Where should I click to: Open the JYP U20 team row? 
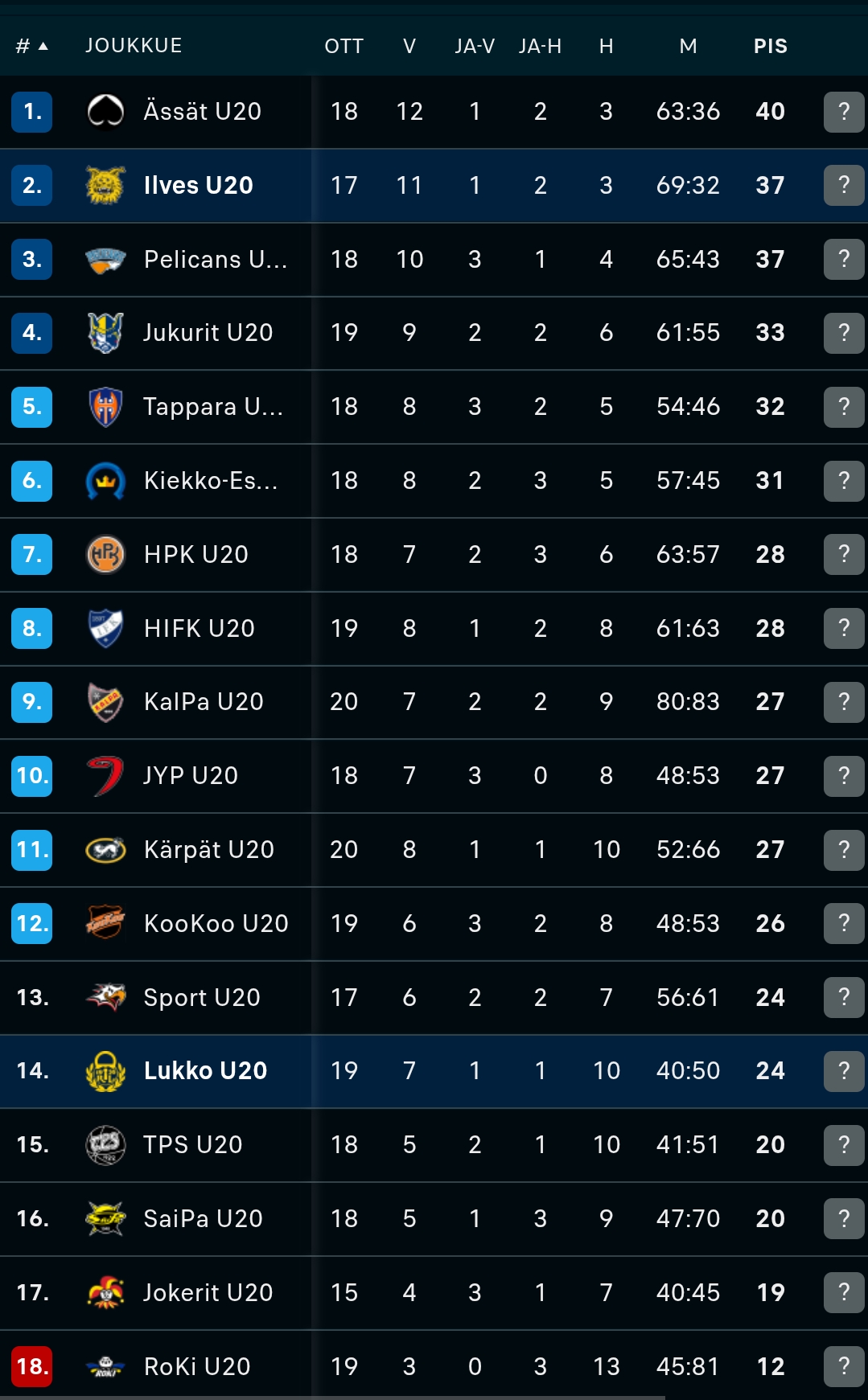click(191, 775)
